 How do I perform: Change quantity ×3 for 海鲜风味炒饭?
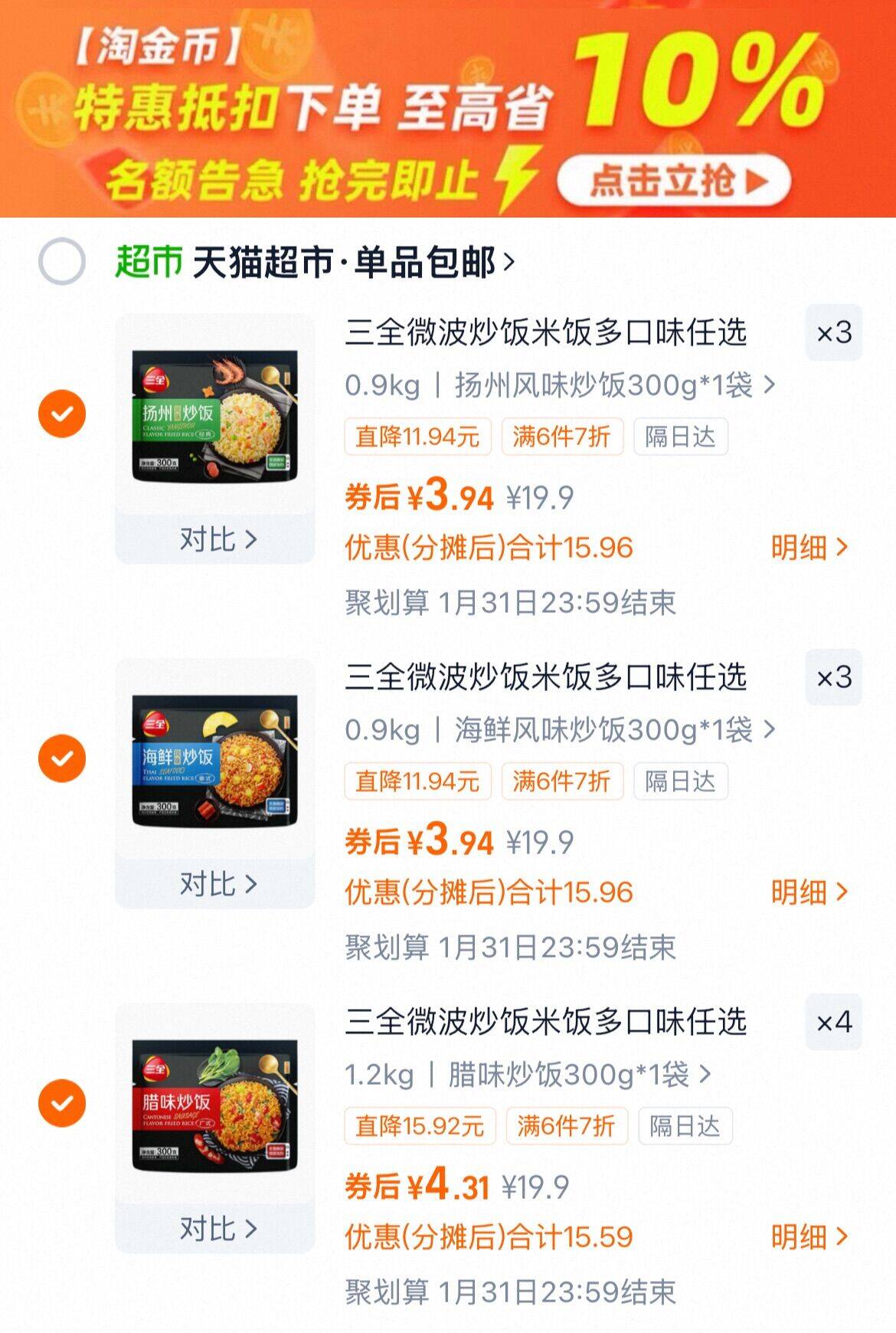click(x=833, y=677)
